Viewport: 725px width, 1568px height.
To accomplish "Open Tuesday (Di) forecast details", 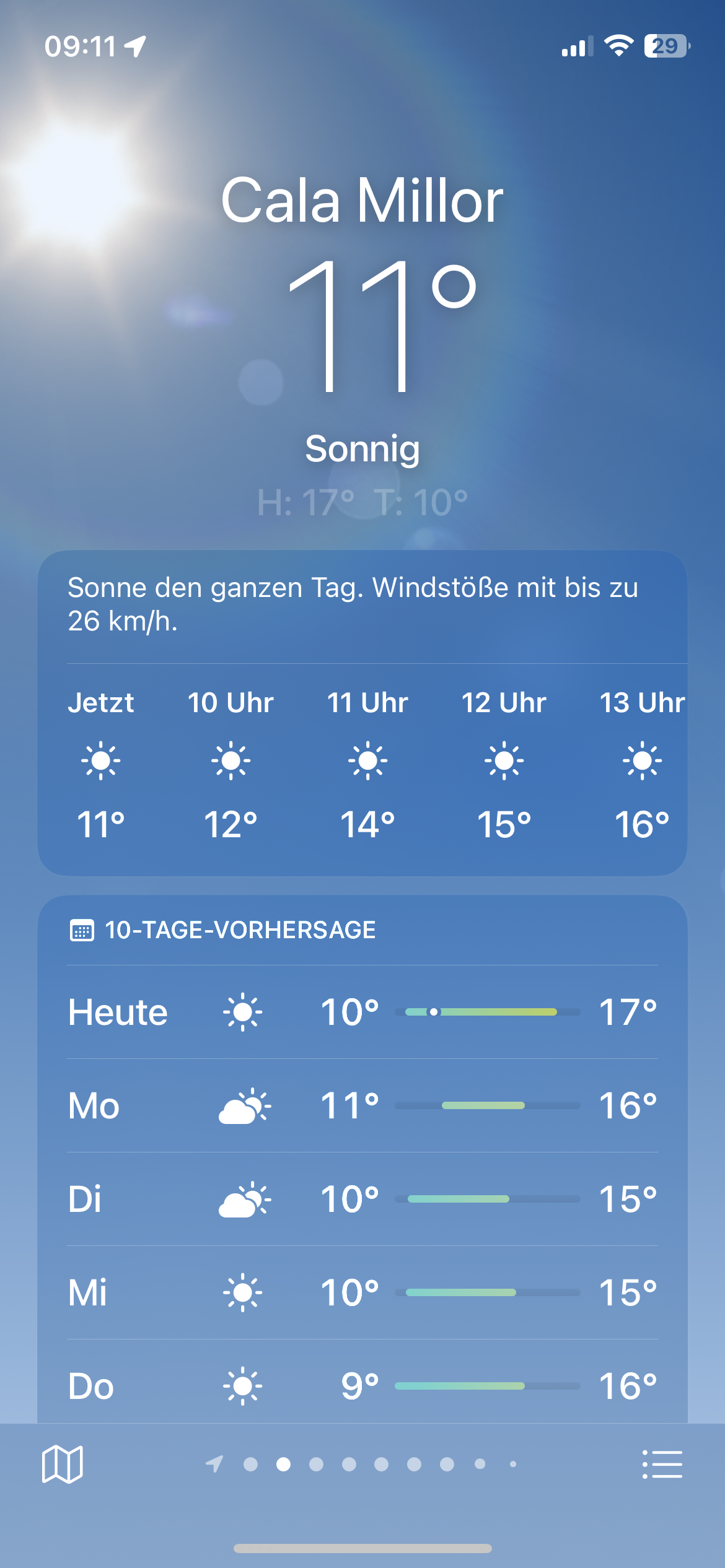I will pos(362,1199).
